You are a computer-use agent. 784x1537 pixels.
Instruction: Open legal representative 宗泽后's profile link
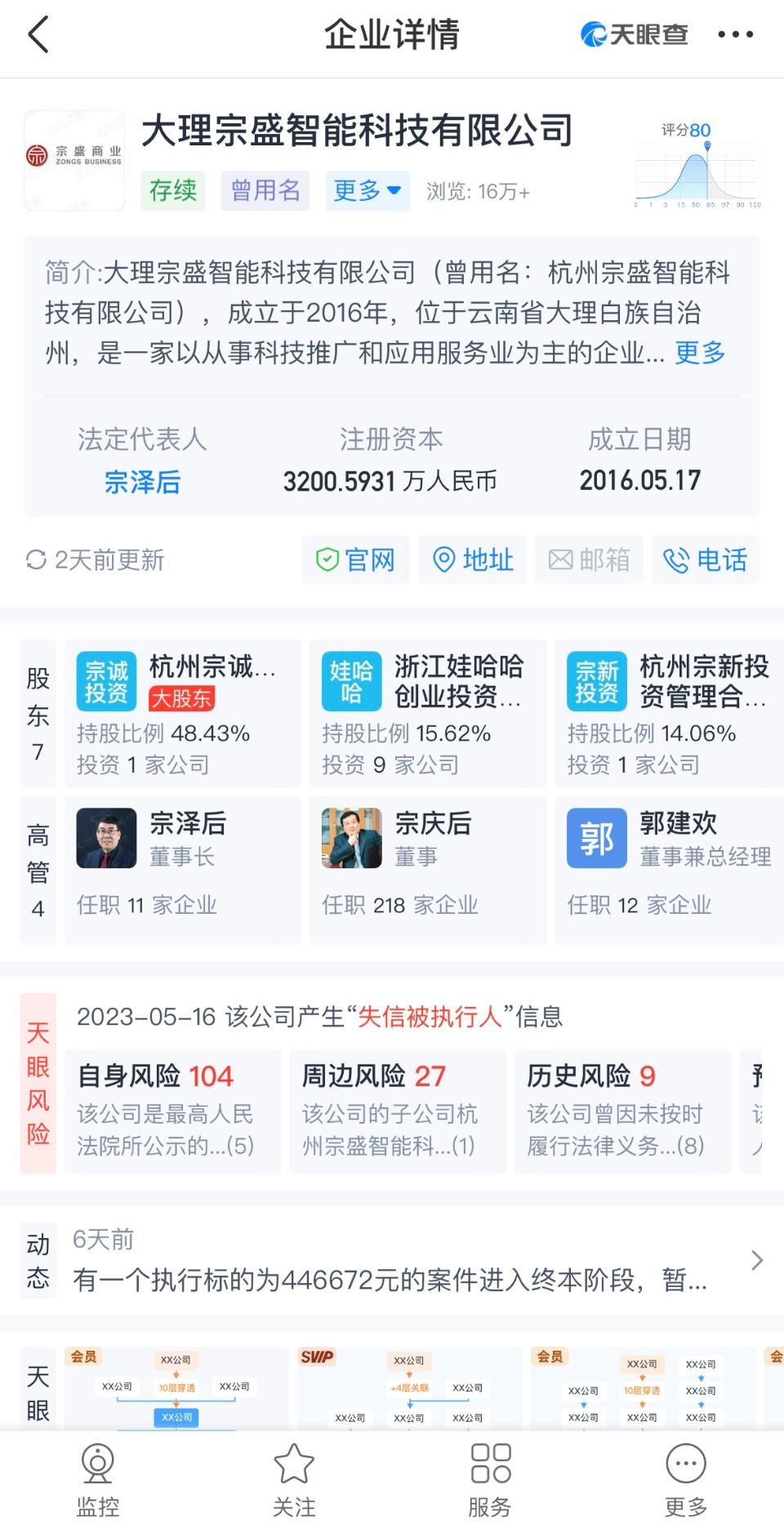pos(142,482)
